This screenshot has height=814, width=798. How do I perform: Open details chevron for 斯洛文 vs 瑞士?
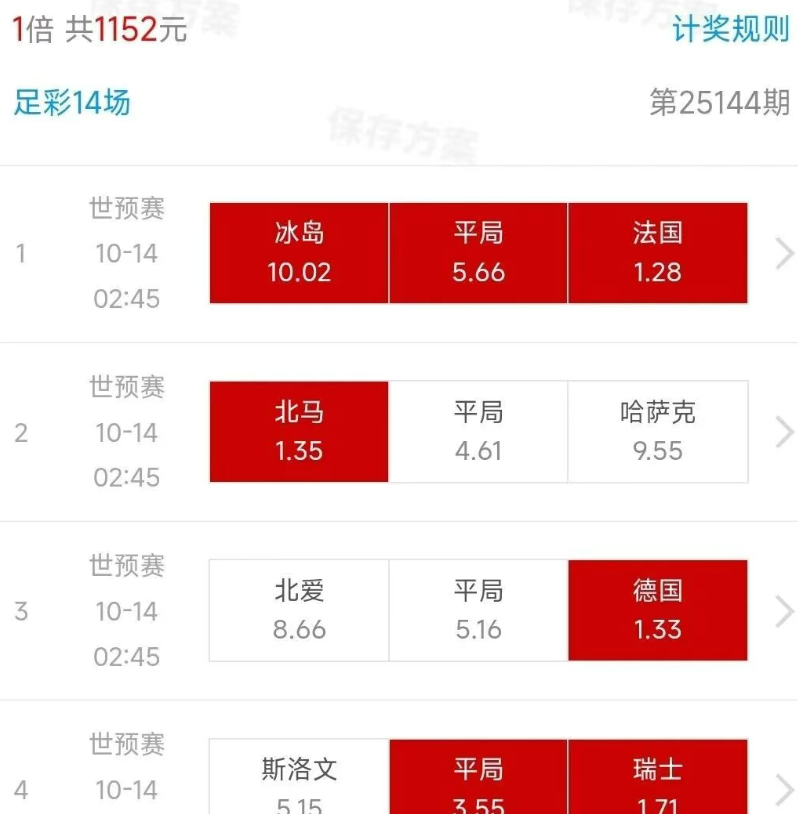click(x=784, y=790)
